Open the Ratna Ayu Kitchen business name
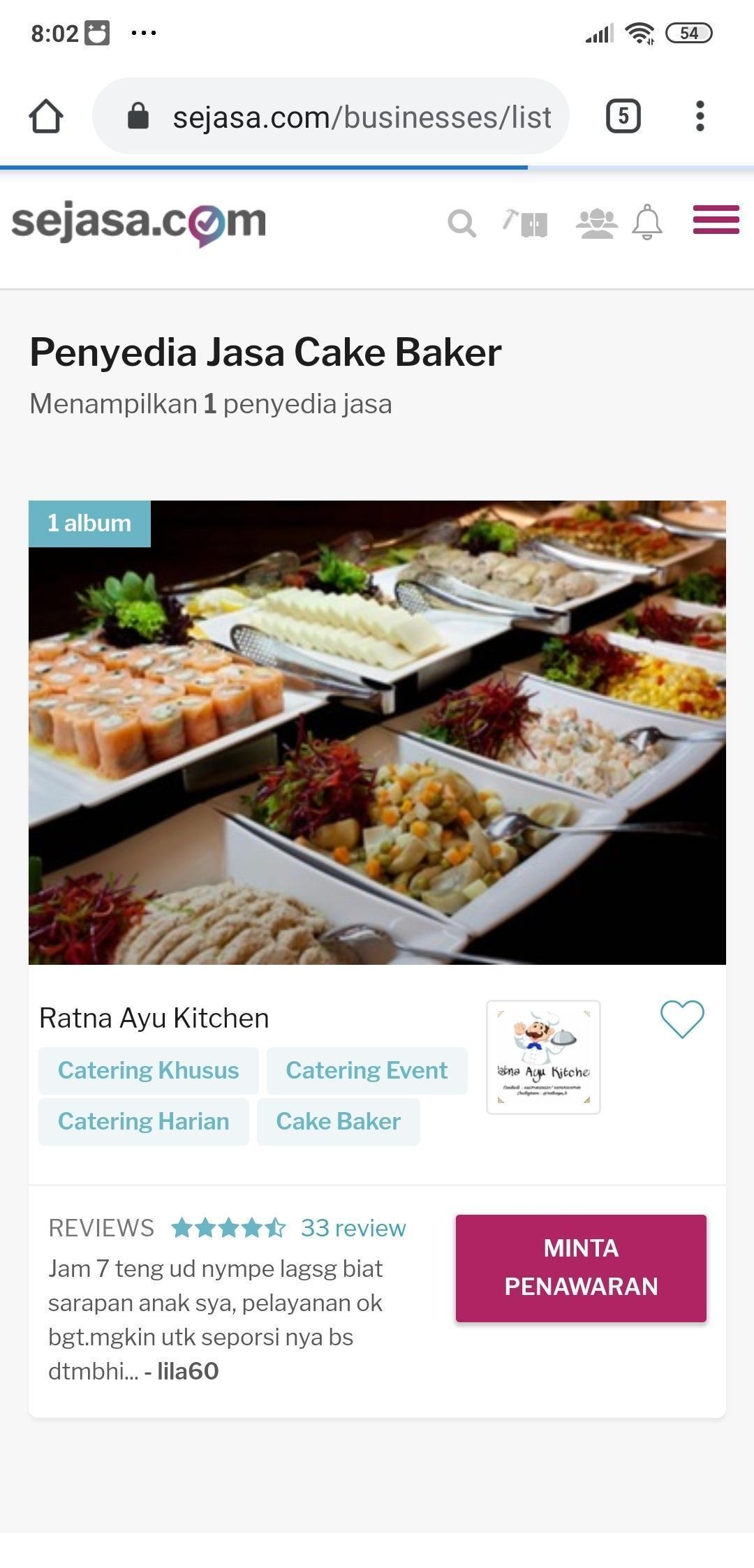The width and height of the screenshot is (754, 1568). [154, 1019]
